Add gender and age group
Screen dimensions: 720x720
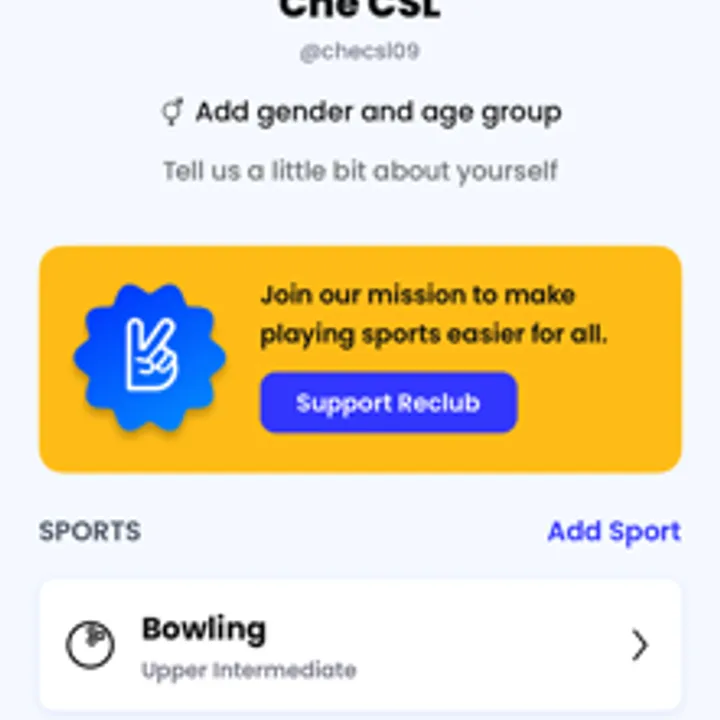pos(362,112)
